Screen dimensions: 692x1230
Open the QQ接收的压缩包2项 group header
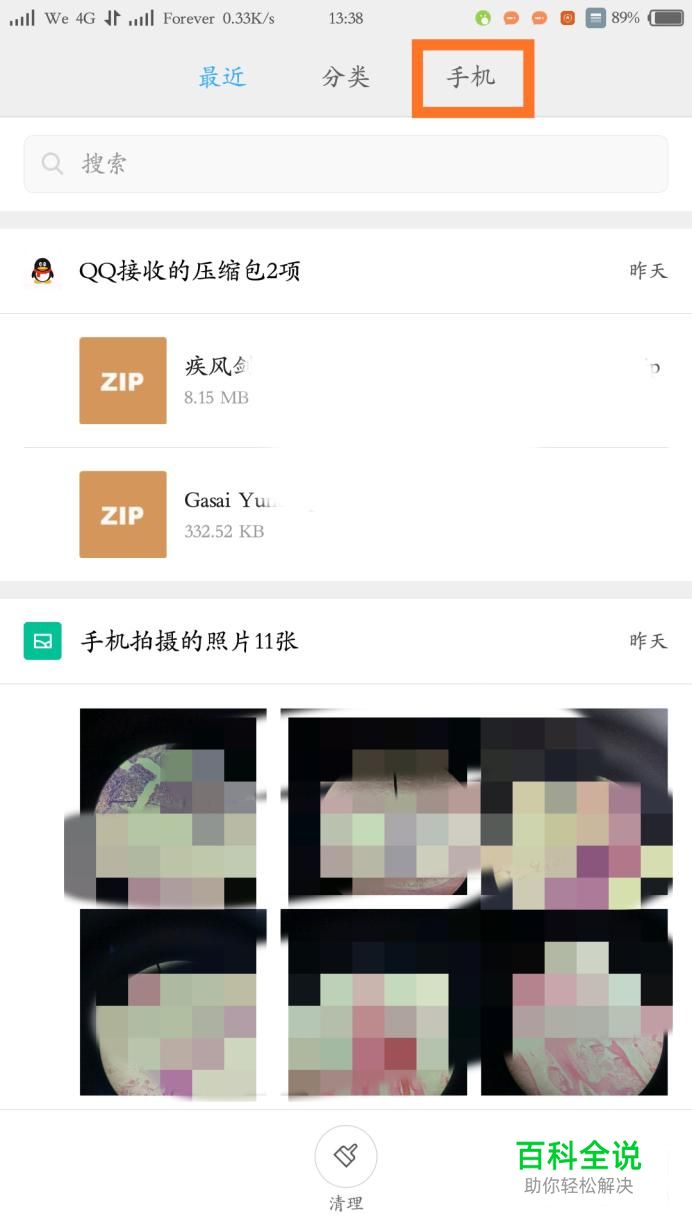click(x=190, y=271)
